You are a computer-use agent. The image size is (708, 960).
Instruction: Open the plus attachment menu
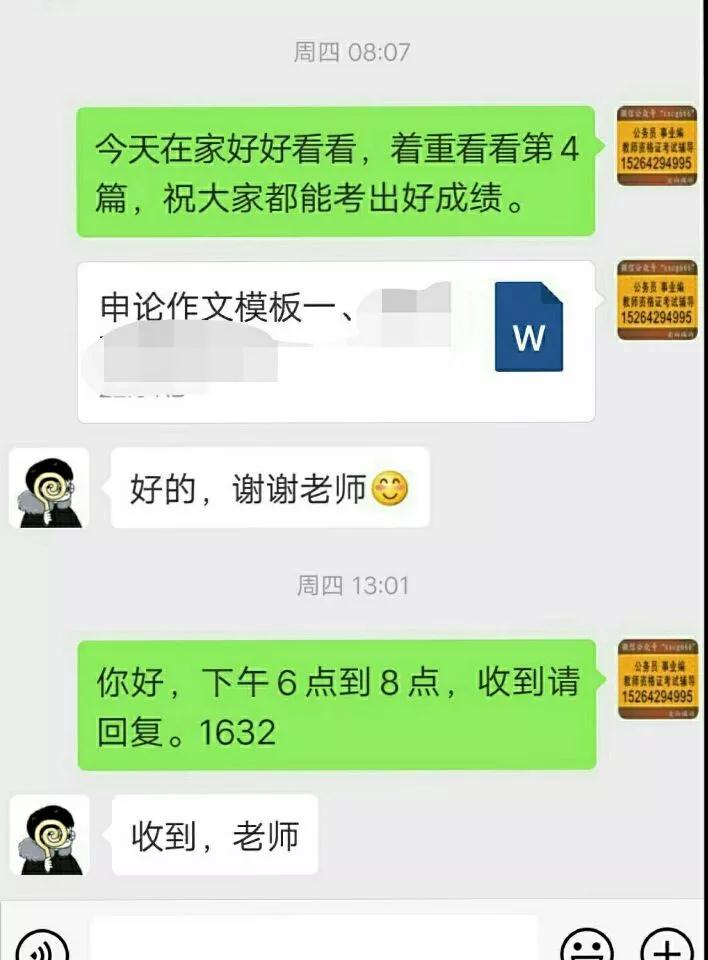(x=666, y=946)
